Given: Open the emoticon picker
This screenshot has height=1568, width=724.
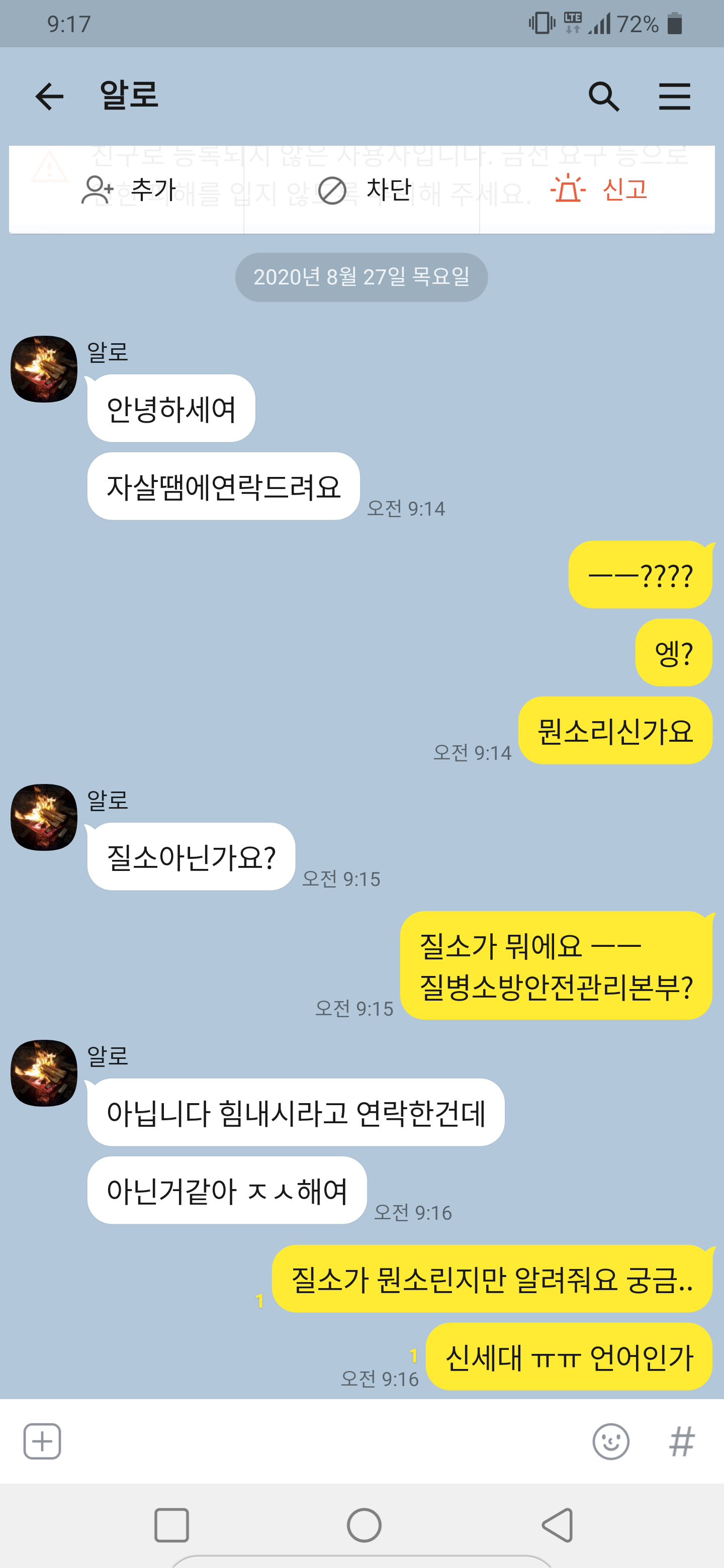Looking at the screenshot, I should [610, 1441].
